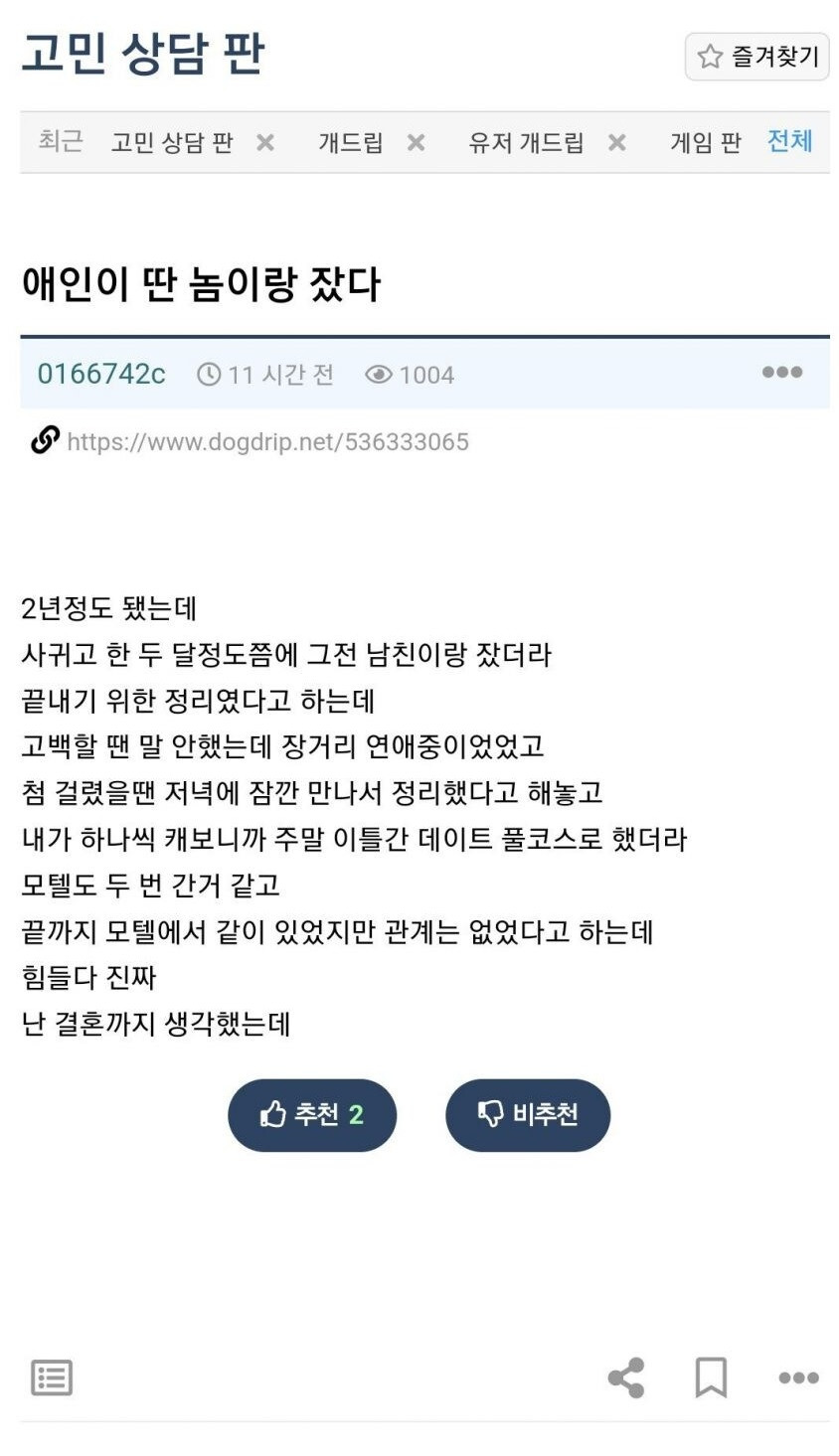Image resolution: width=839 pixels, height=1456 pixels.
Task: Click the eye icon showing 1004 views
Action: pos(381,375)
